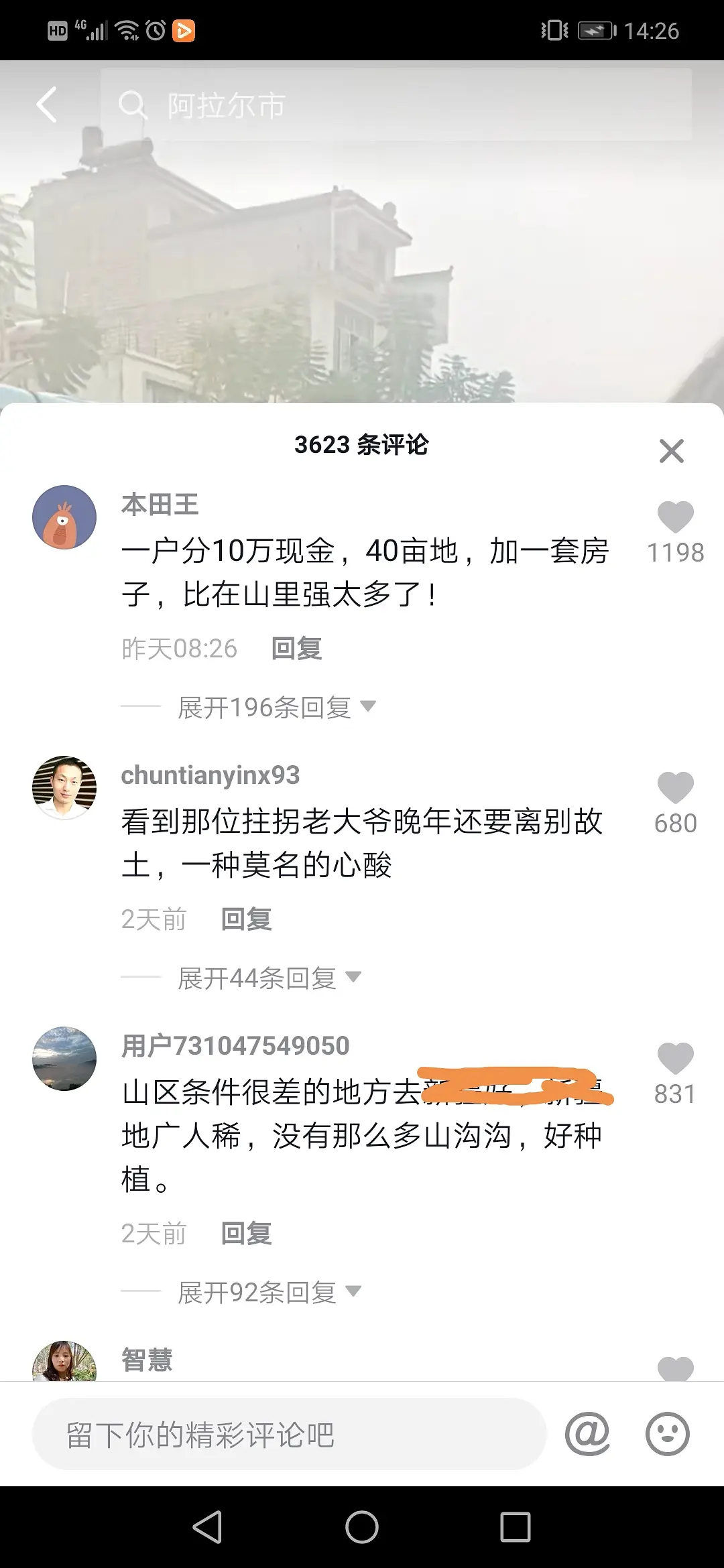Screen dimensions: 724x1568
Task: Open the 阿拉尔市 search box
Action: point(396,105)
